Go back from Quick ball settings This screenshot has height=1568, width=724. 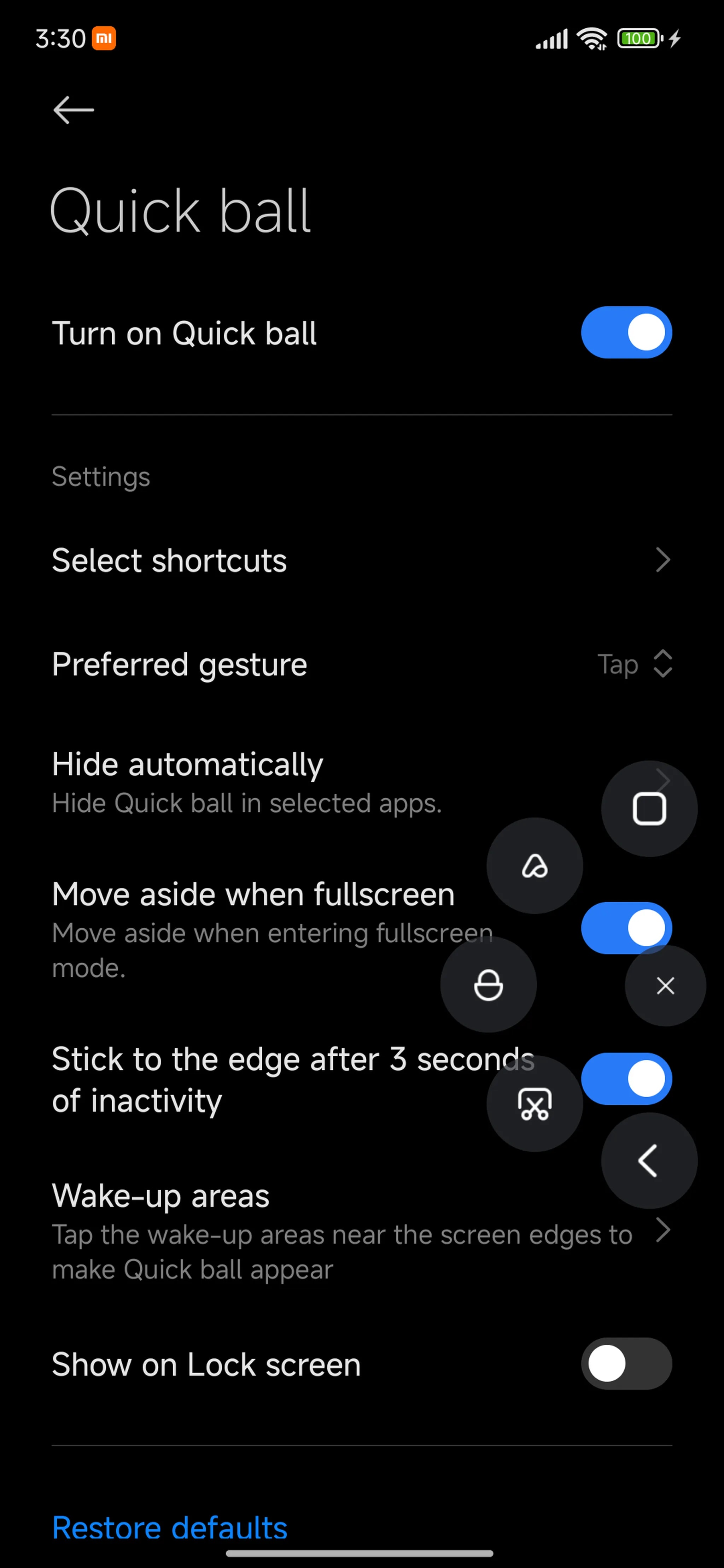pyautogui.click(x=73, y=110)
